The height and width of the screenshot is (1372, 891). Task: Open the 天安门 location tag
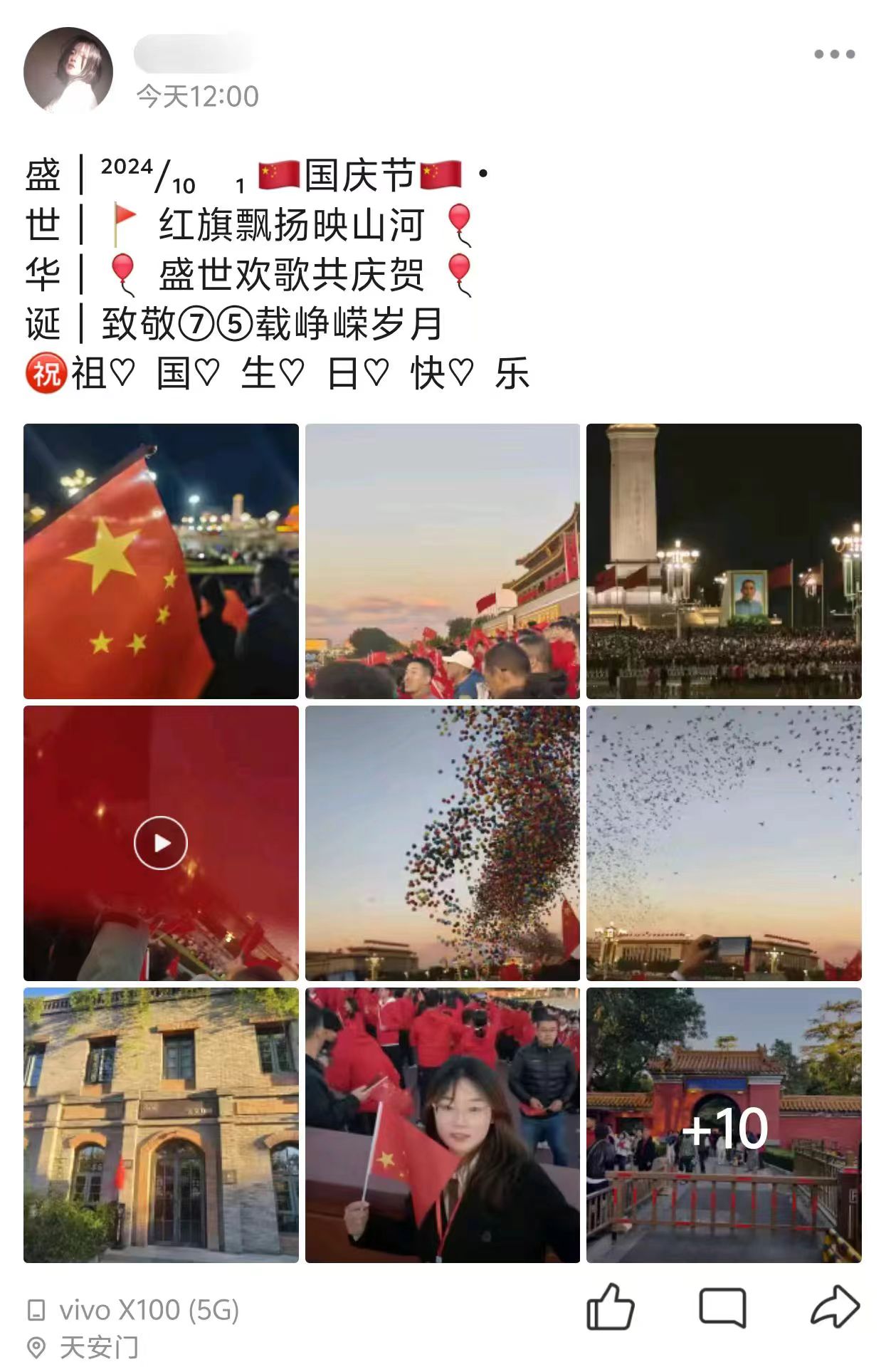[x=98, y=1347]
